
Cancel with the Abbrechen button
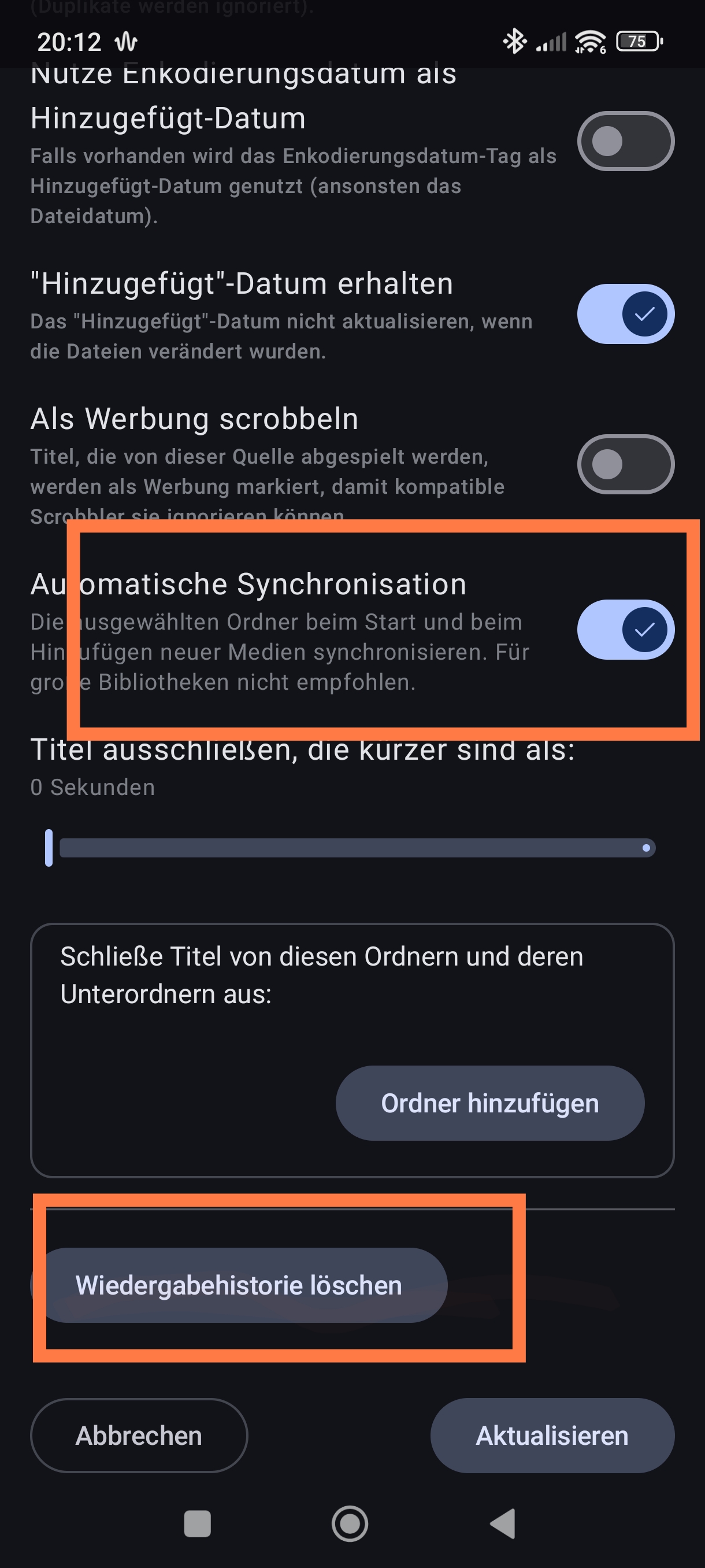pos(139,1435)
